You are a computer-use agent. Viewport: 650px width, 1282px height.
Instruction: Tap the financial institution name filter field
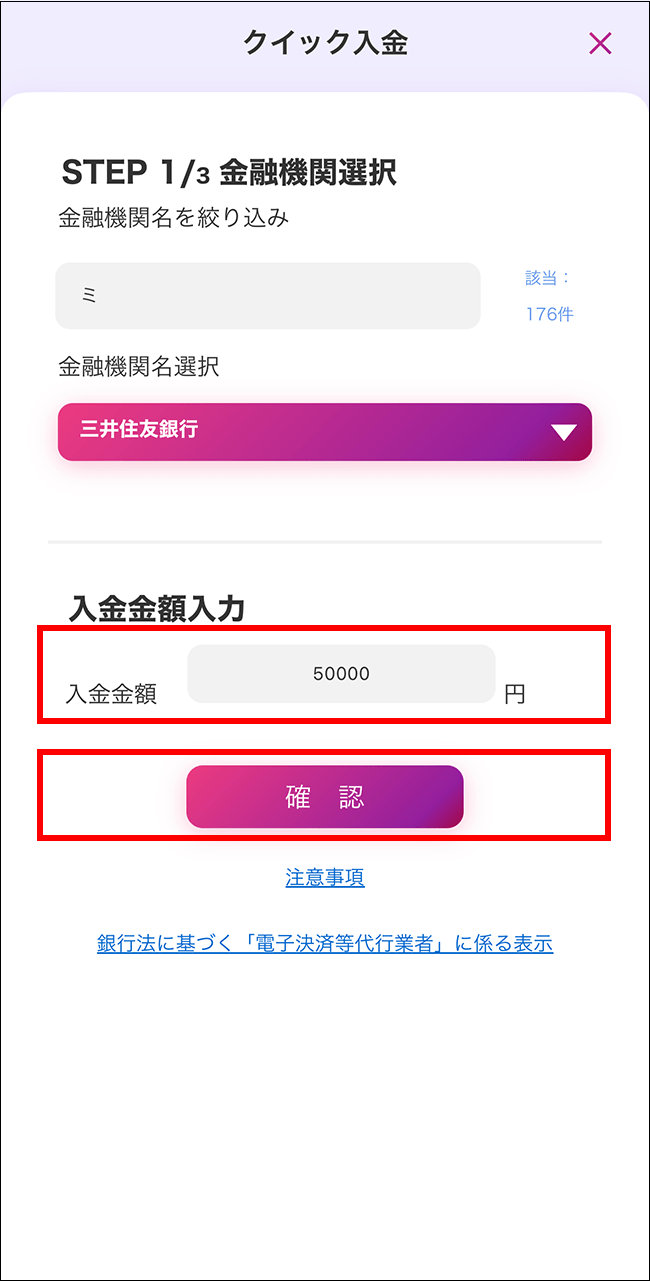coord(268,296)
